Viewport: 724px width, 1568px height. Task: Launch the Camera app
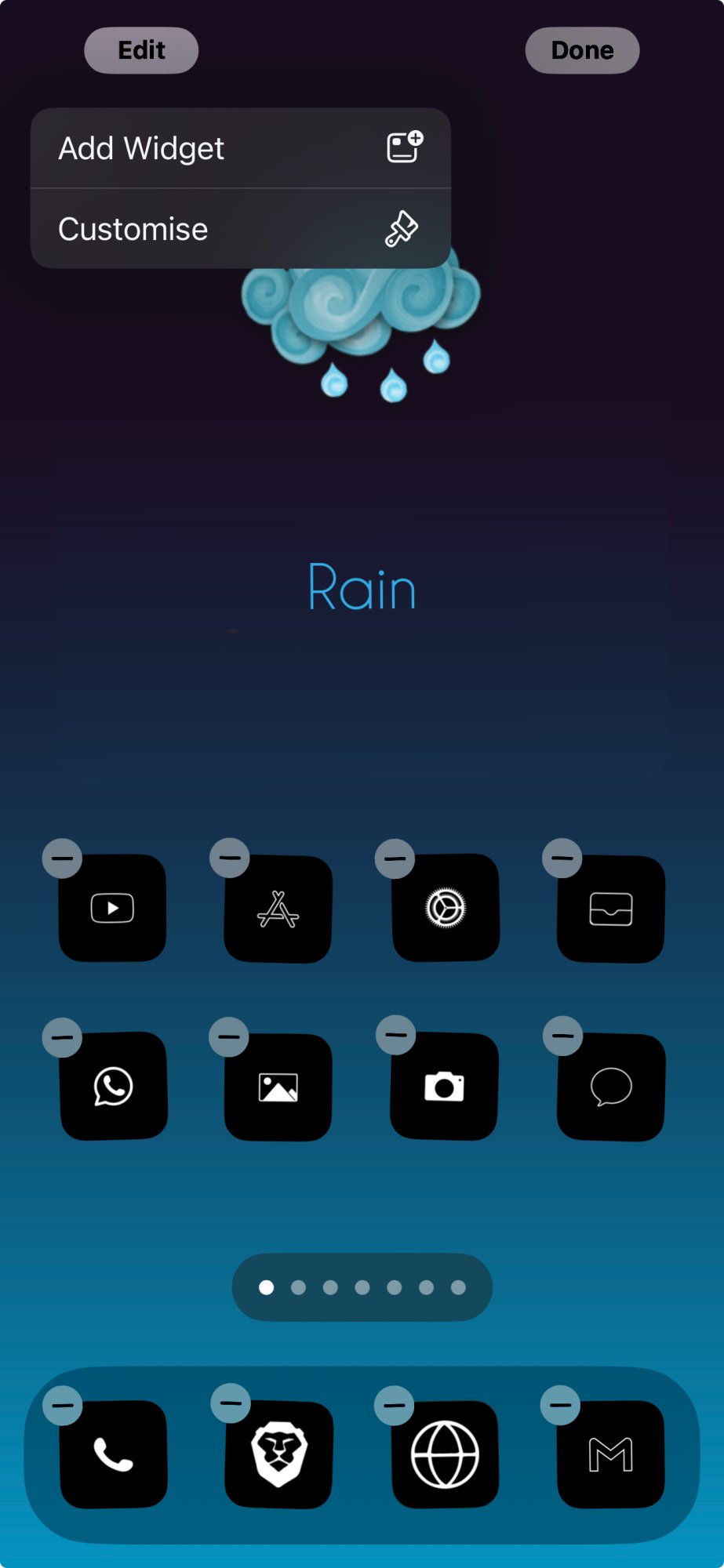(445, 1087)
